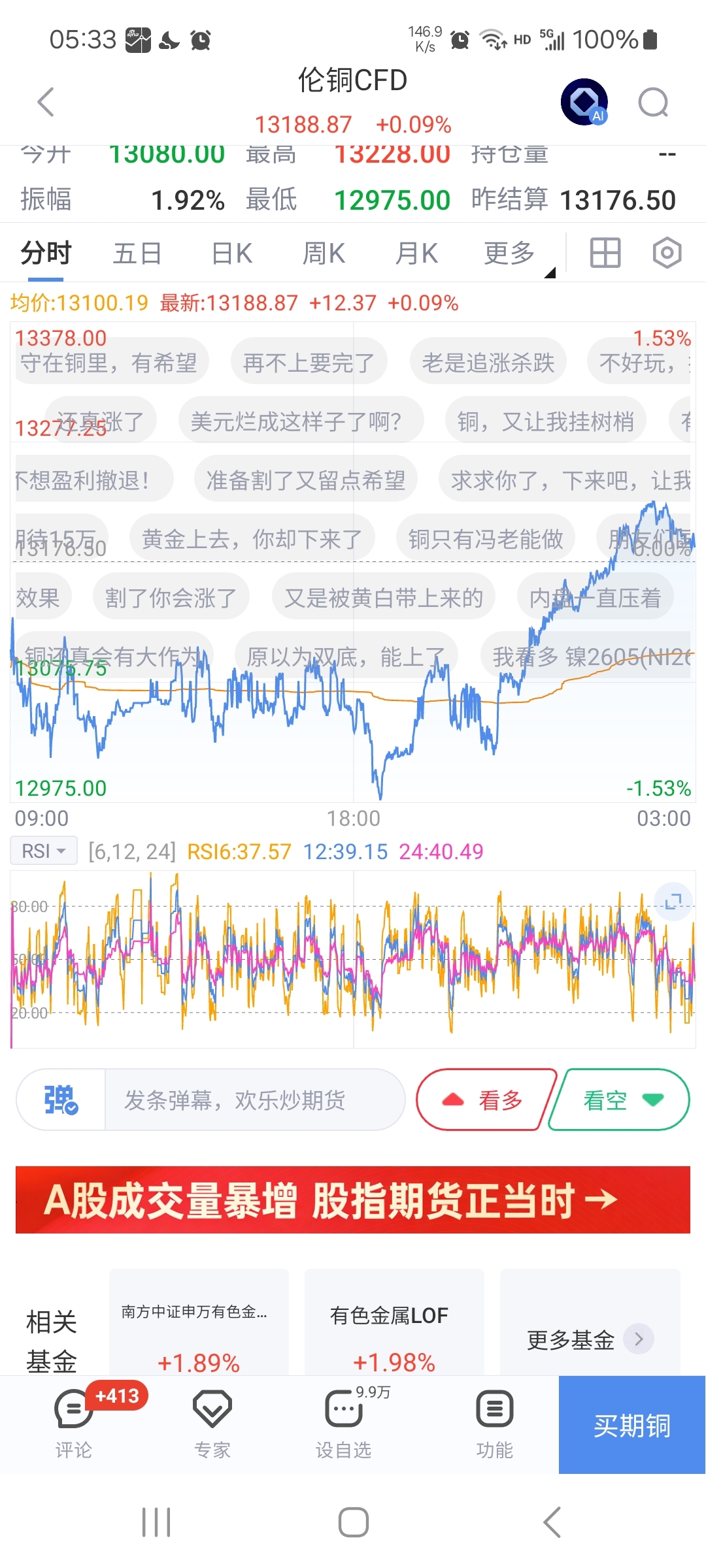Open the A股成交量暴增 banner
Viewport: 706px width, 1568px height.
tap(353, 1200)
